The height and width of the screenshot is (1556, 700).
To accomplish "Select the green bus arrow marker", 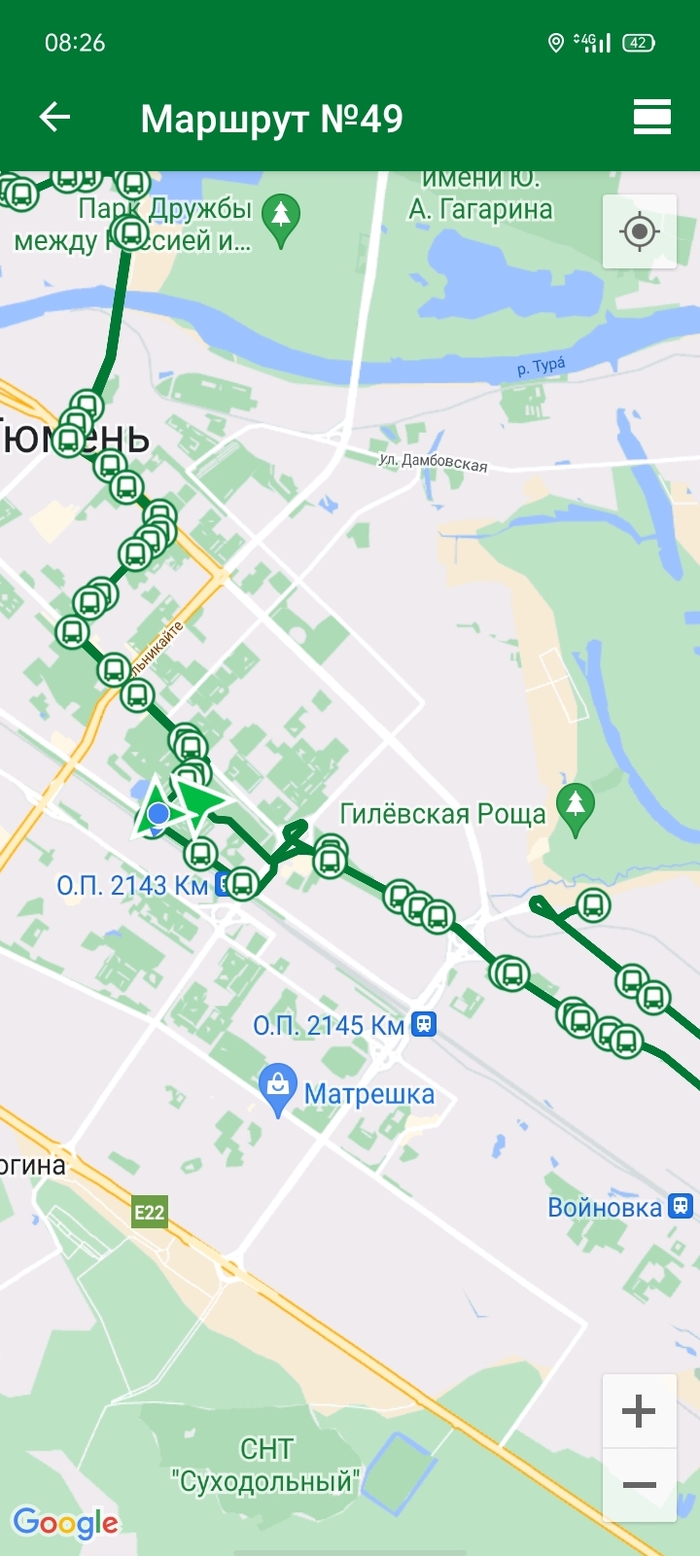I will click(x=202, y=800).
